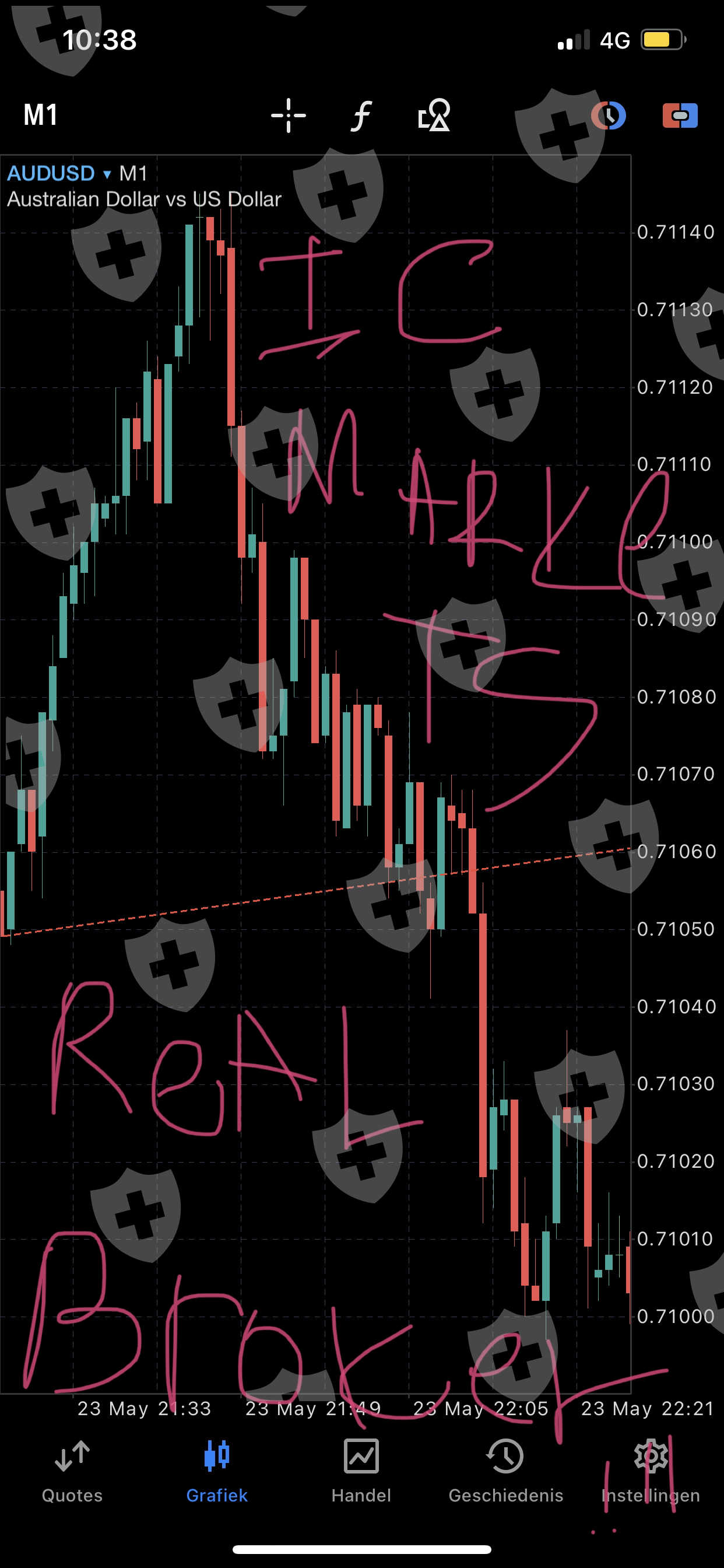
Task: Change the M1 timeframe
Action: [x=40, y=114]
